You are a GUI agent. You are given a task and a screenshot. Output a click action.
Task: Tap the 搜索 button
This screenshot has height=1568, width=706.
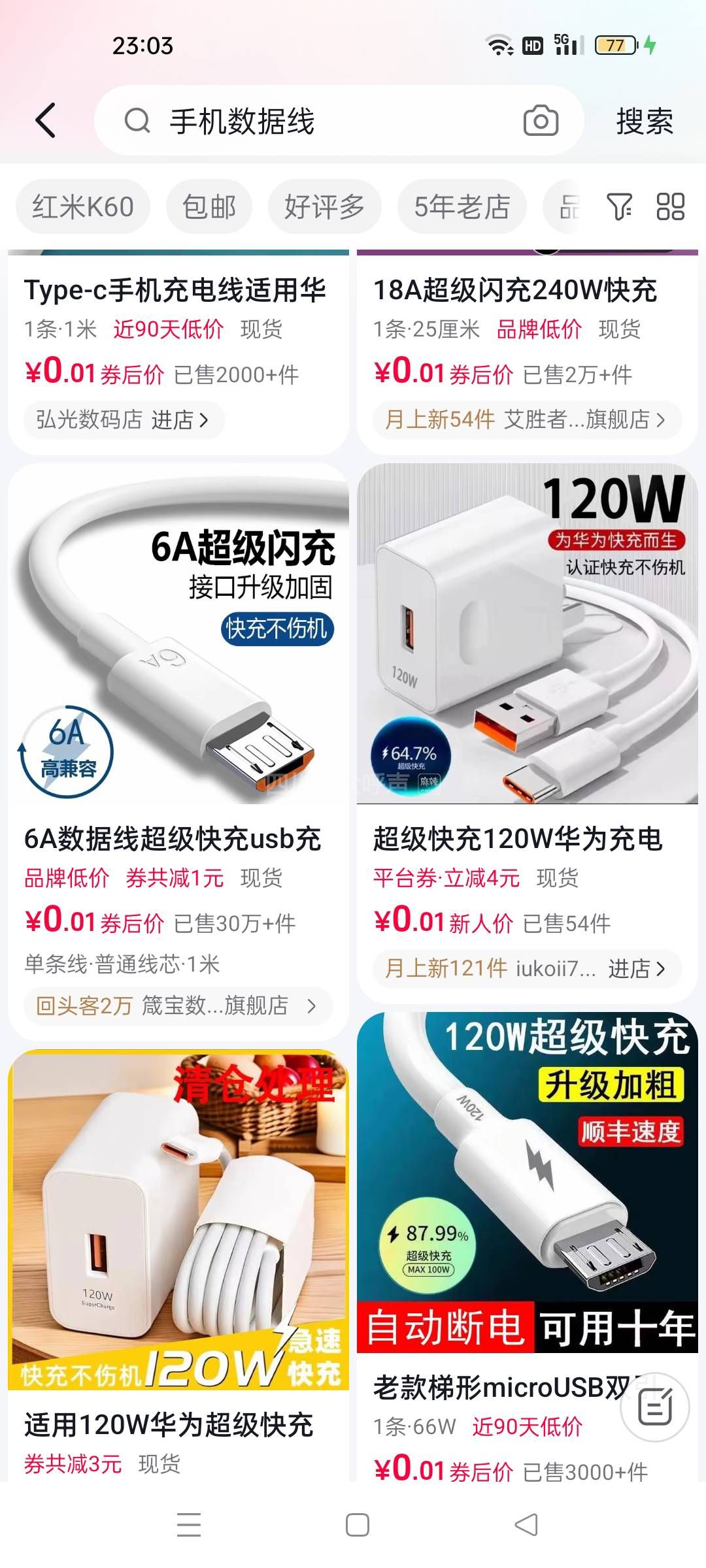coord(645,122)
